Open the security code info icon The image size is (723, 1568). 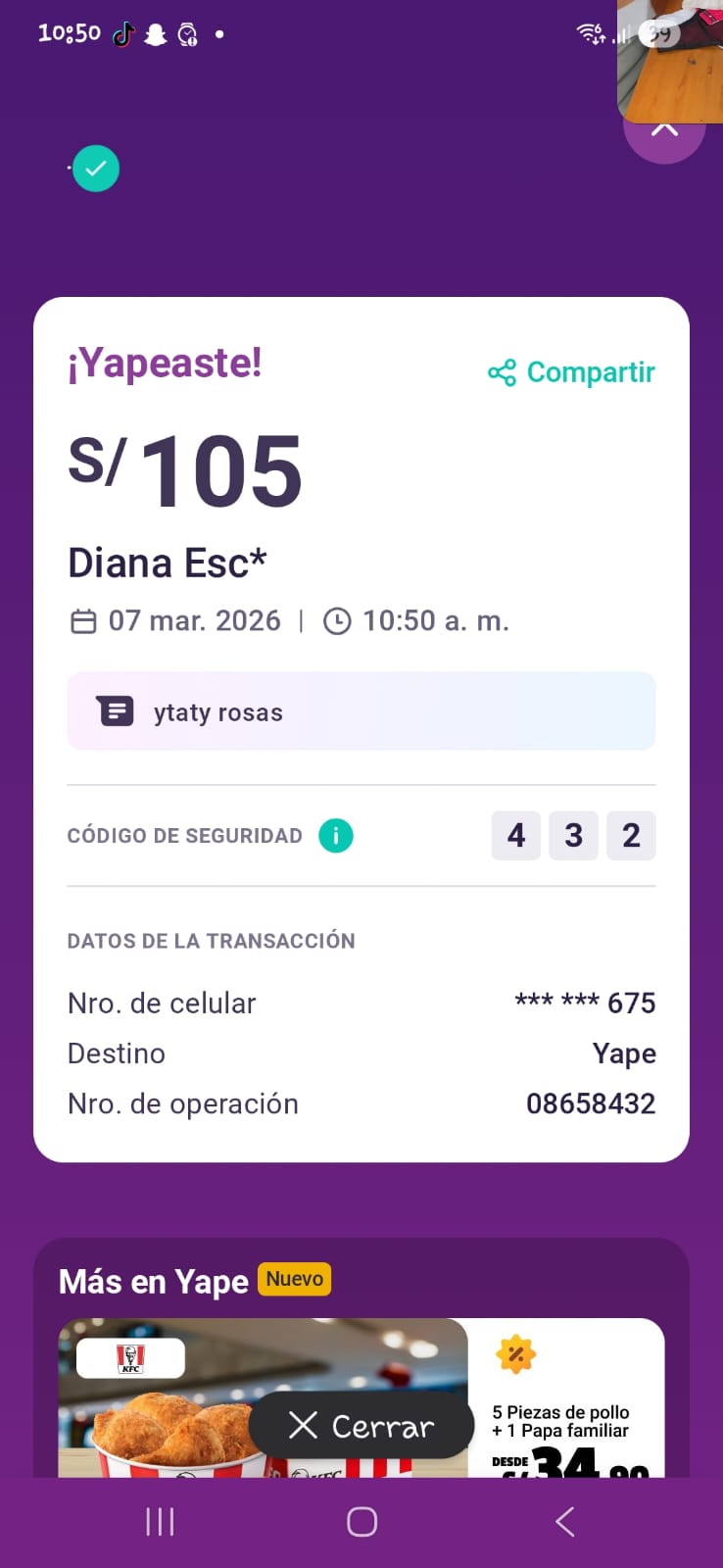click(x=336, y=836)
